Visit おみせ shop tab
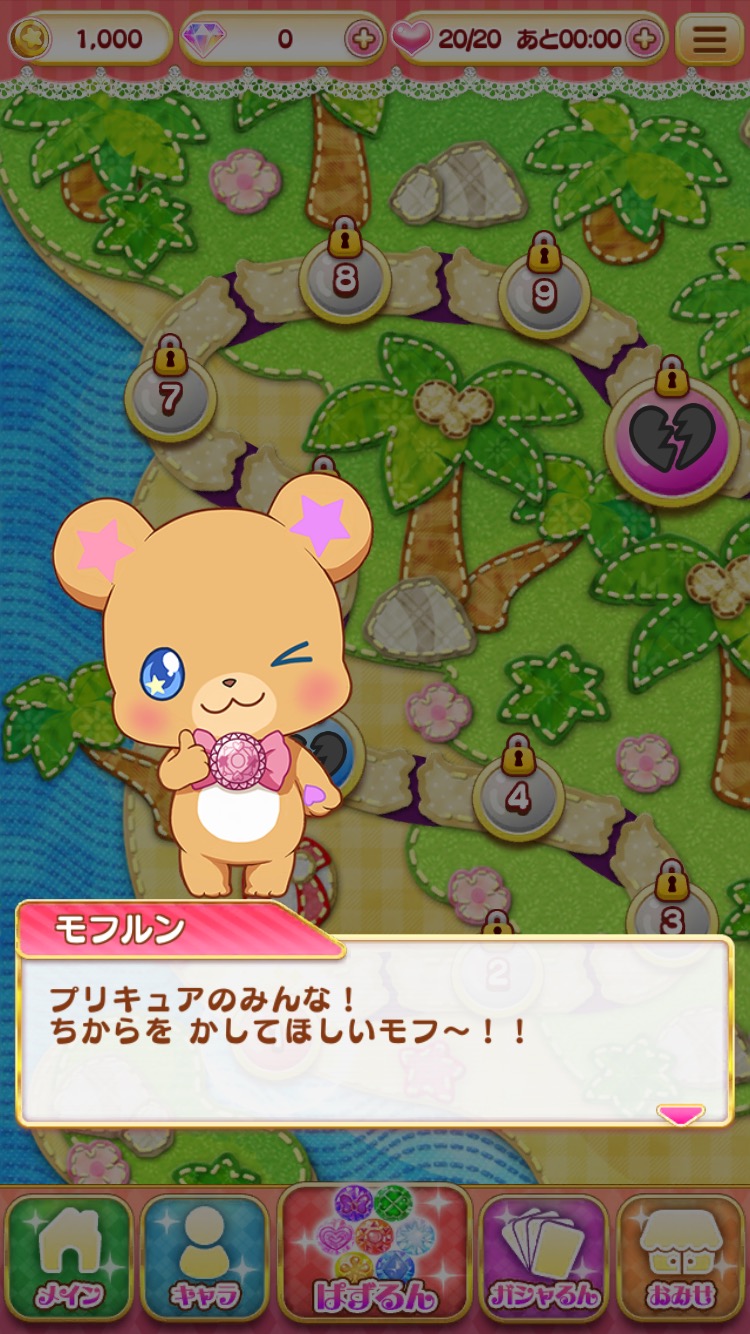750x1334 pixels. click(681, 1260)
